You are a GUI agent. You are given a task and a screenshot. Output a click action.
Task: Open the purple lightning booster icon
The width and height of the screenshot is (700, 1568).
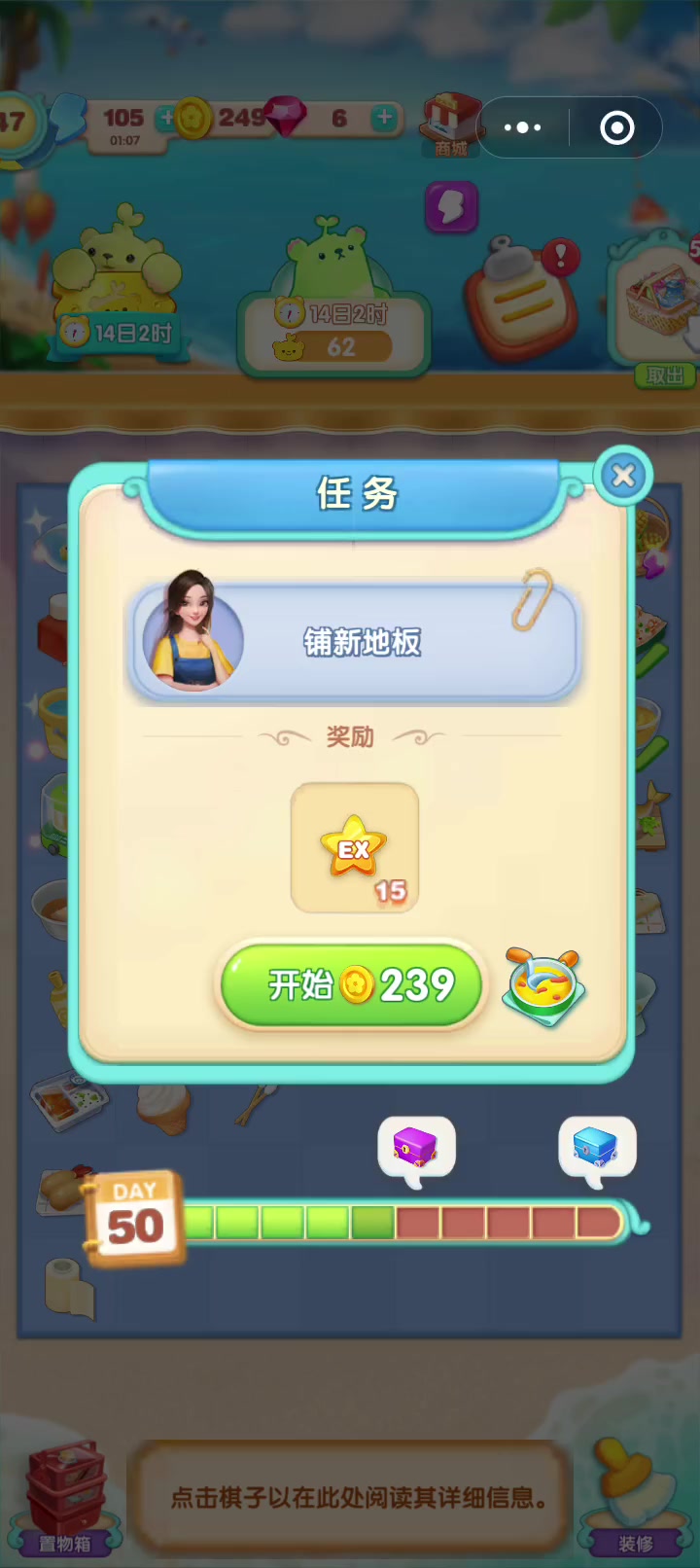tap(452, 207)
